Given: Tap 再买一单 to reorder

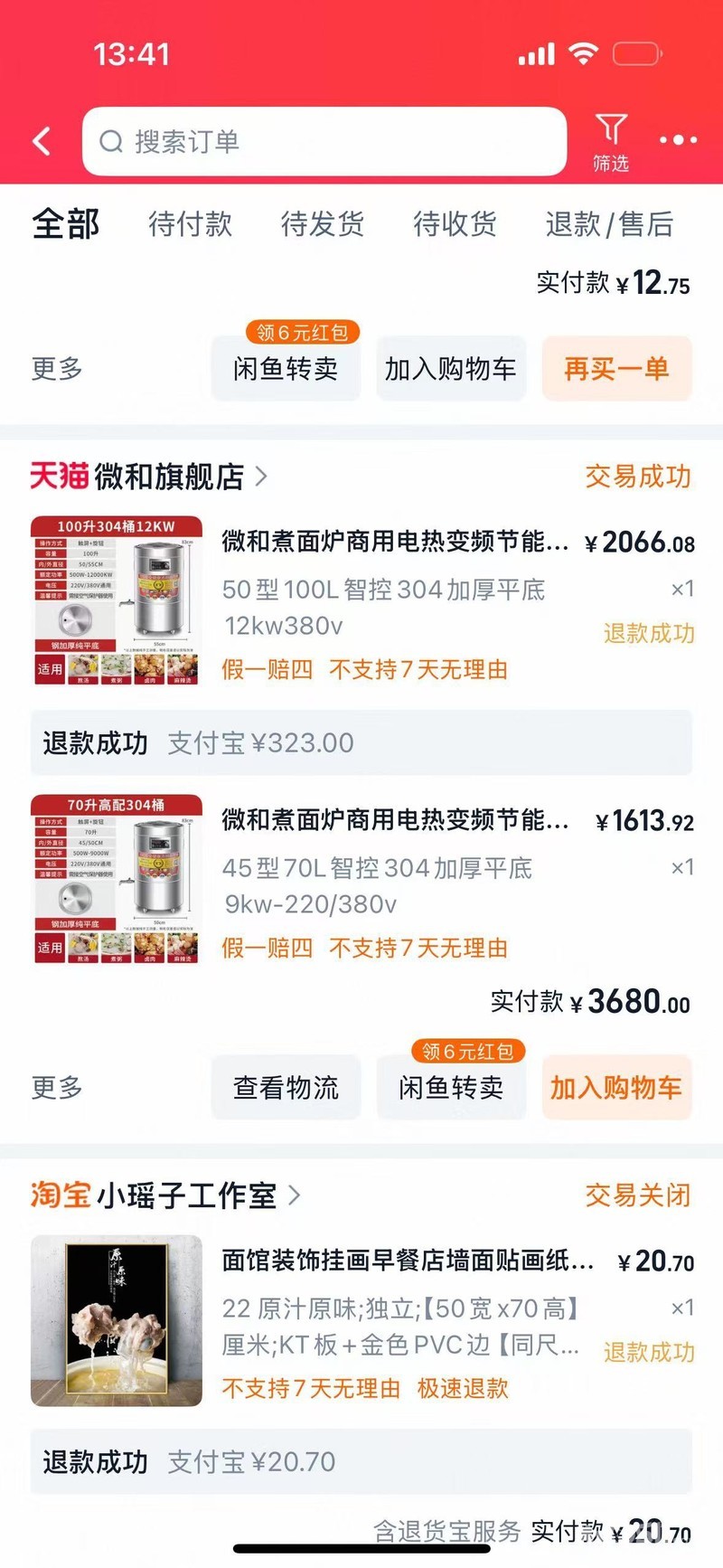Looking at the screenshot, I should click(617, 368).
